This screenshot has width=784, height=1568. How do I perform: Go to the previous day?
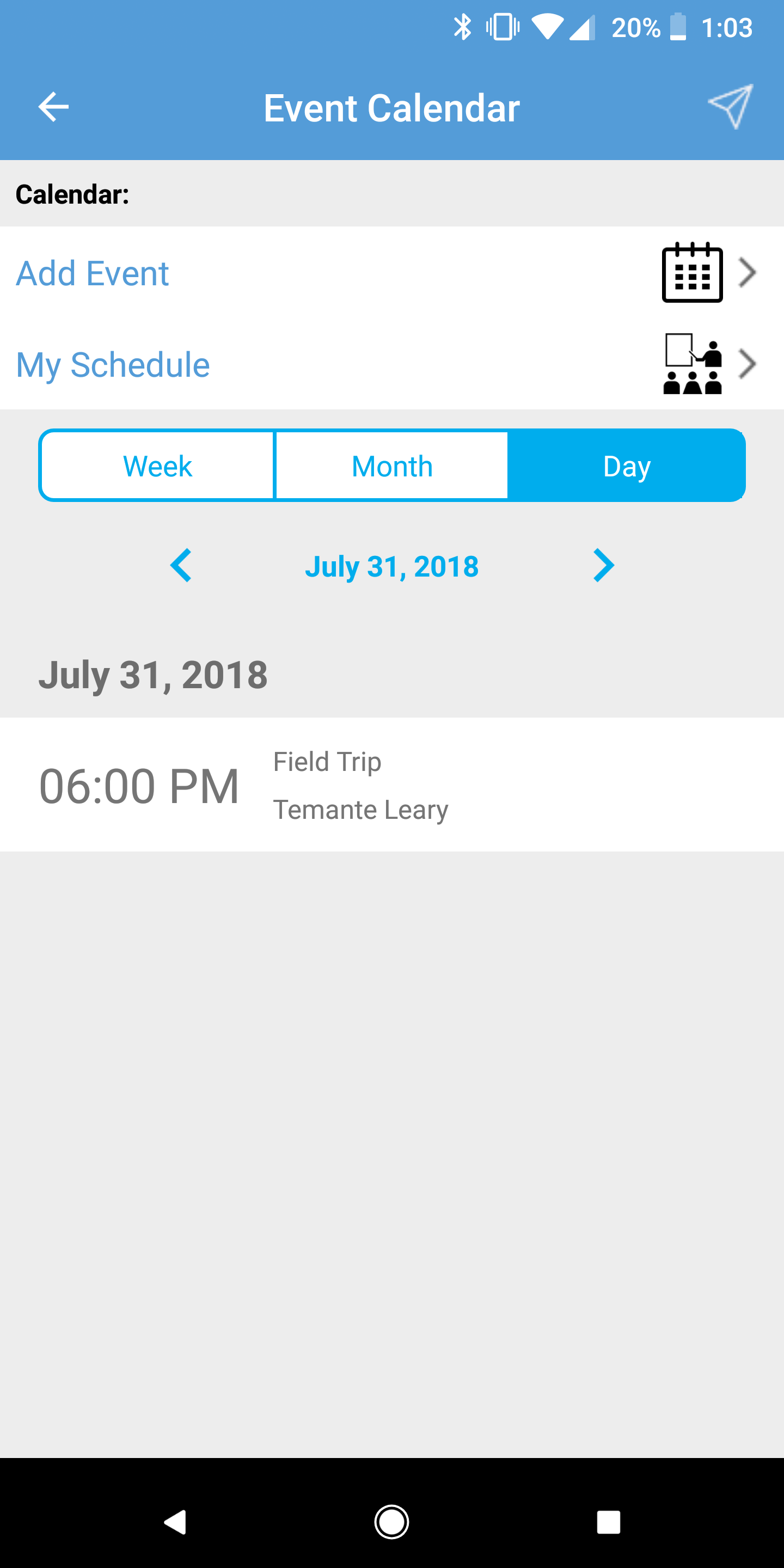(181, 566)
